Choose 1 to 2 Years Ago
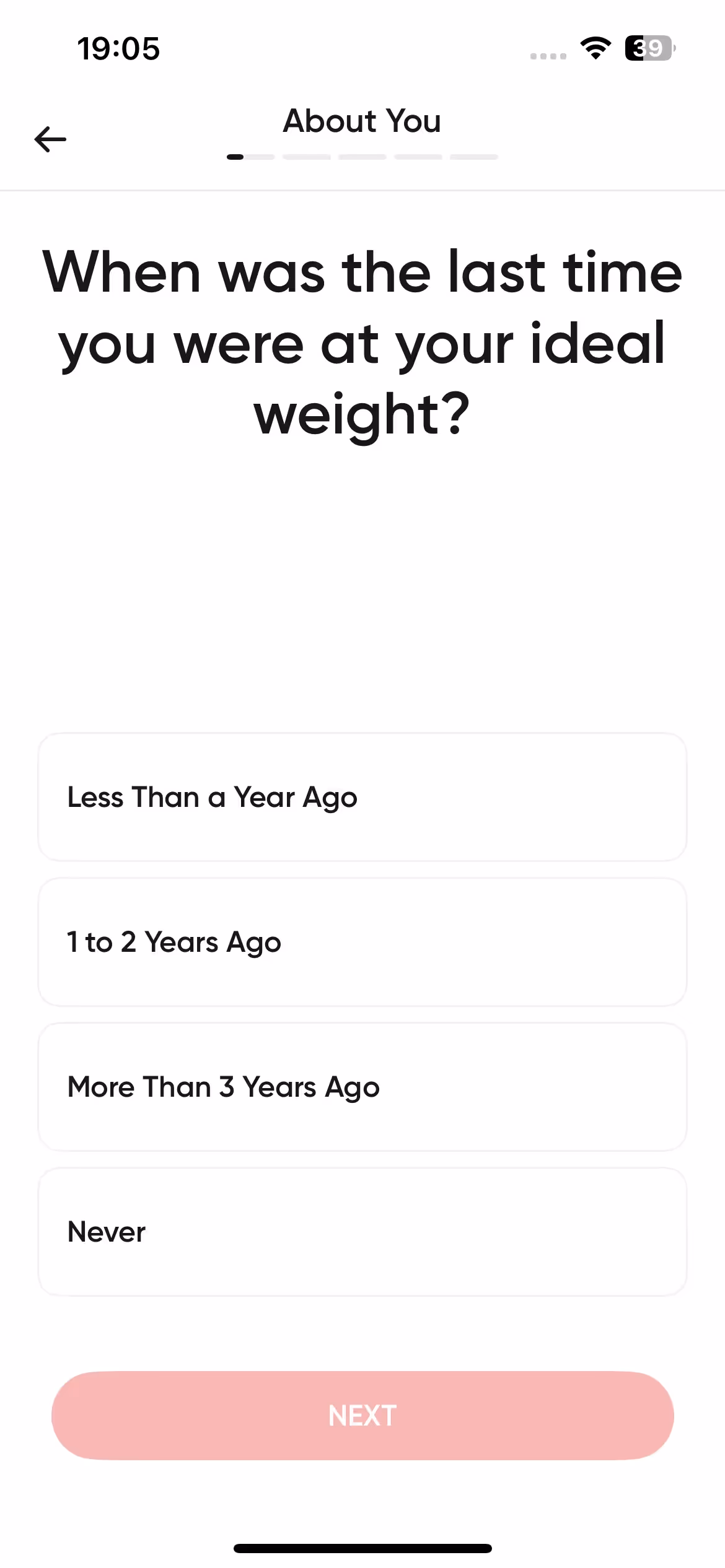 tap(362, 942)
